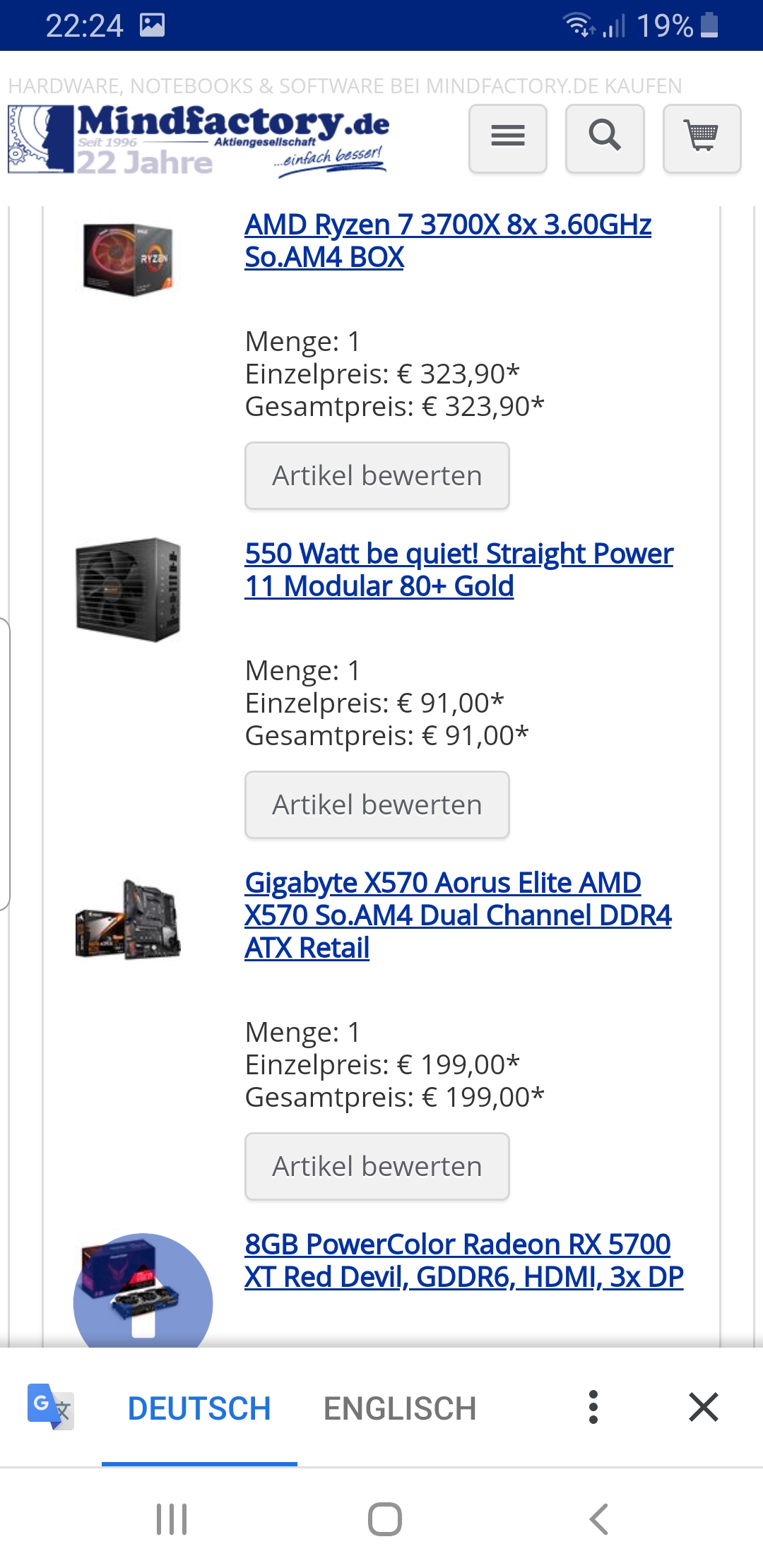Select the Deutsch language tab

[199, 1408]
